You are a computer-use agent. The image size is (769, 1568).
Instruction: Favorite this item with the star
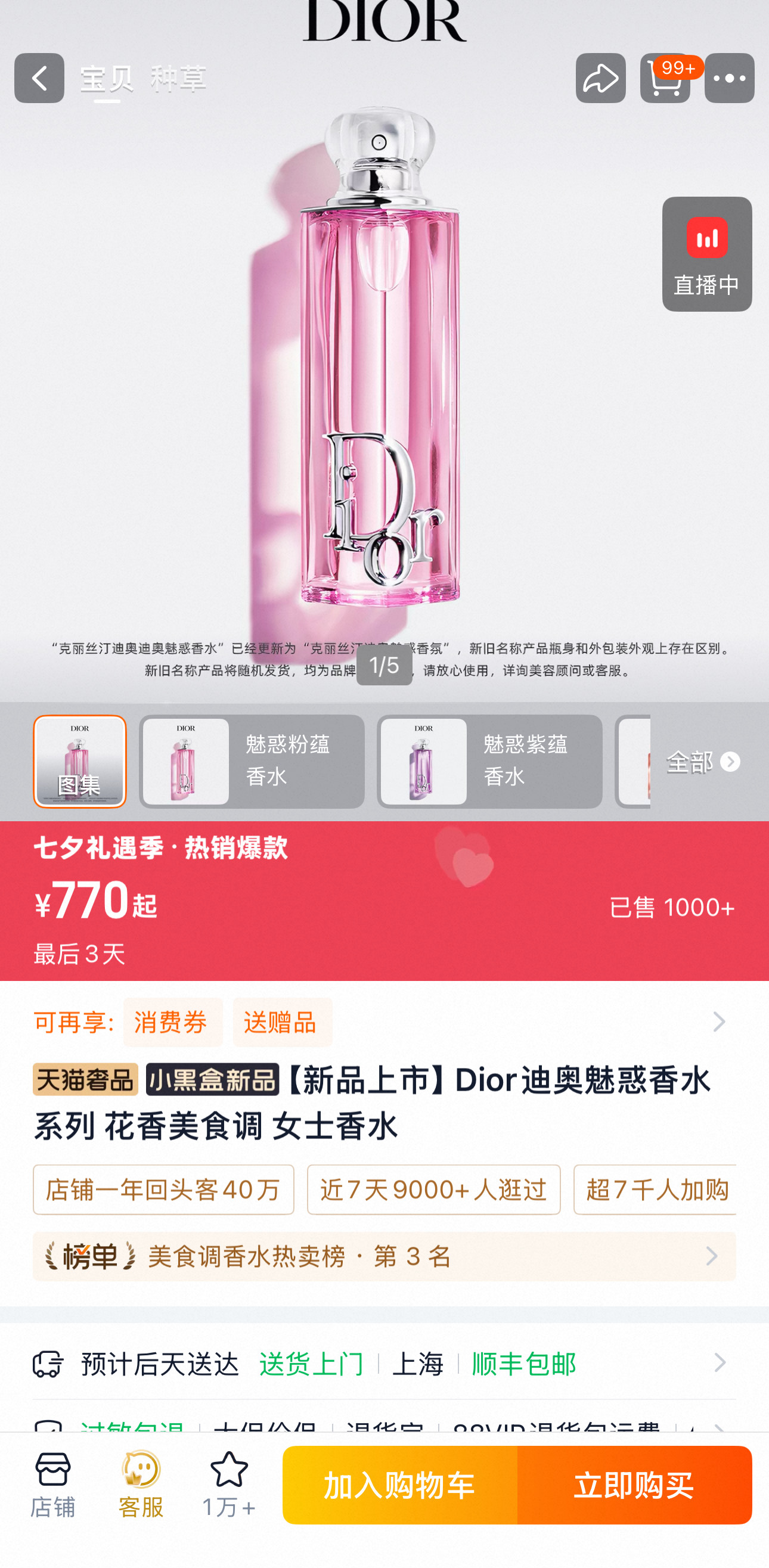[x=229, y=1485]
